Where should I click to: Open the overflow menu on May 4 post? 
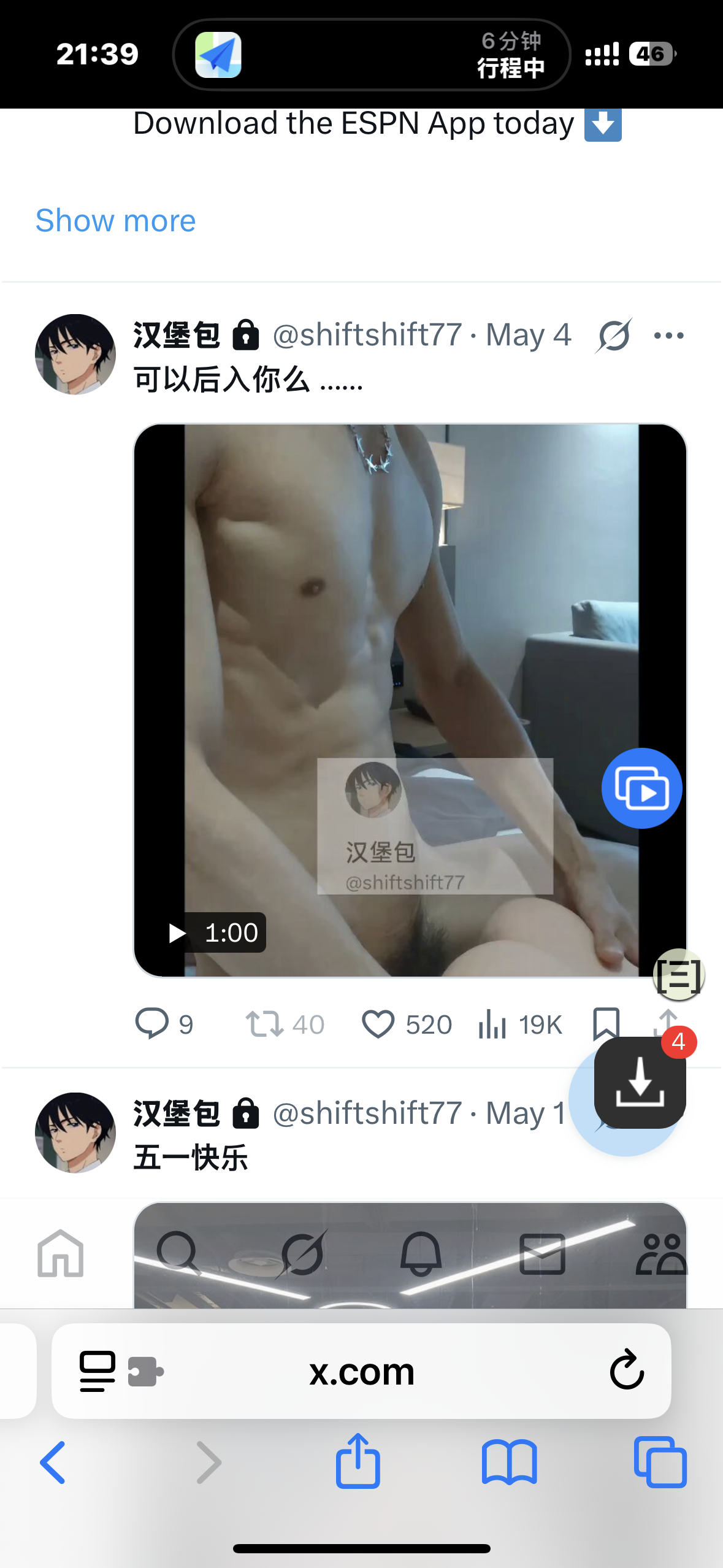point(668,336)
